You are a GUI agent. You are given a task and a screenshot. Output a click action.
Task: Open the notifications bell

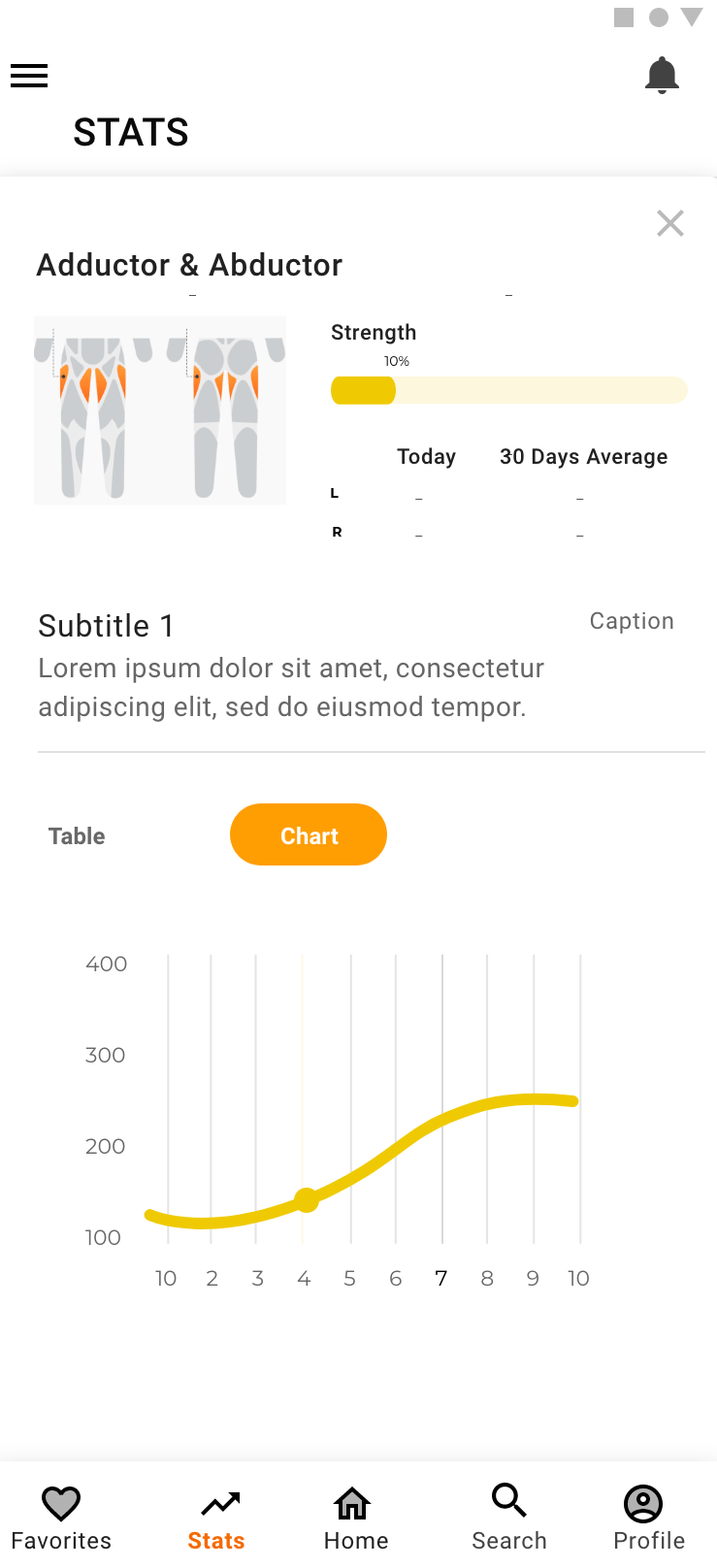(662, 75)
